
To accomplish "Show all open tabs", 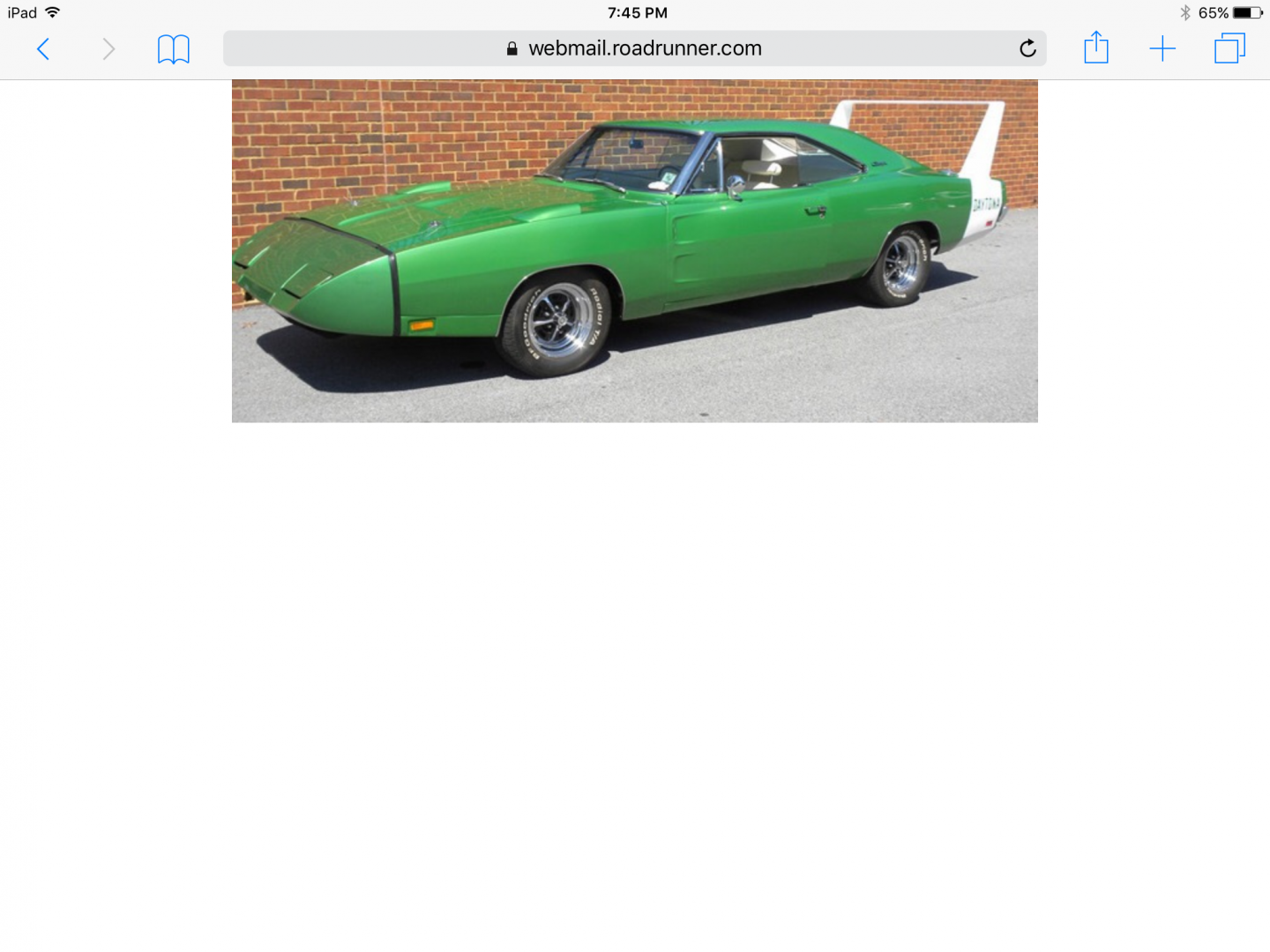I will (x=1229, y=48).
